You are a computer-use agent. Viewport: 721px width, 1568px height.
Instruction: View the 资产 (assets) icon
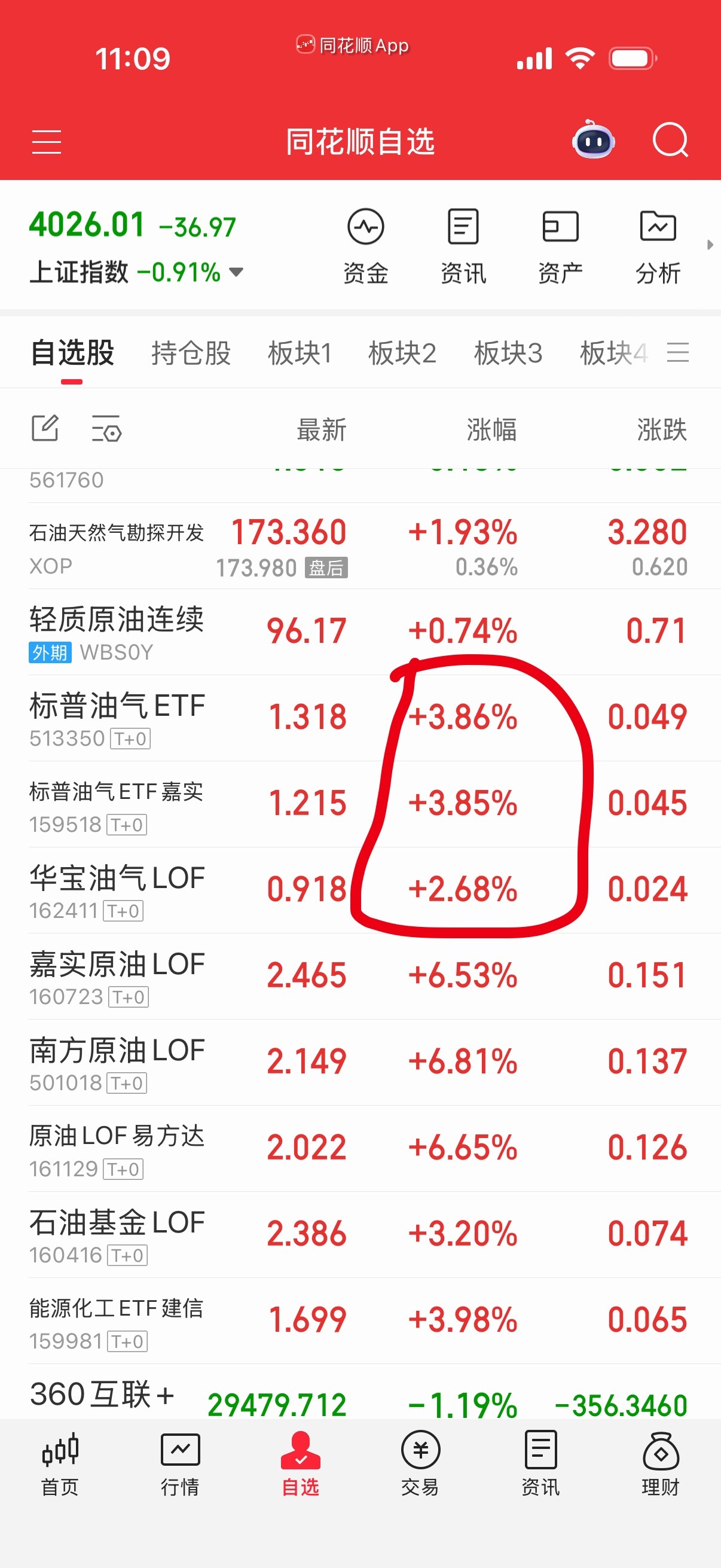pos(560,243)
